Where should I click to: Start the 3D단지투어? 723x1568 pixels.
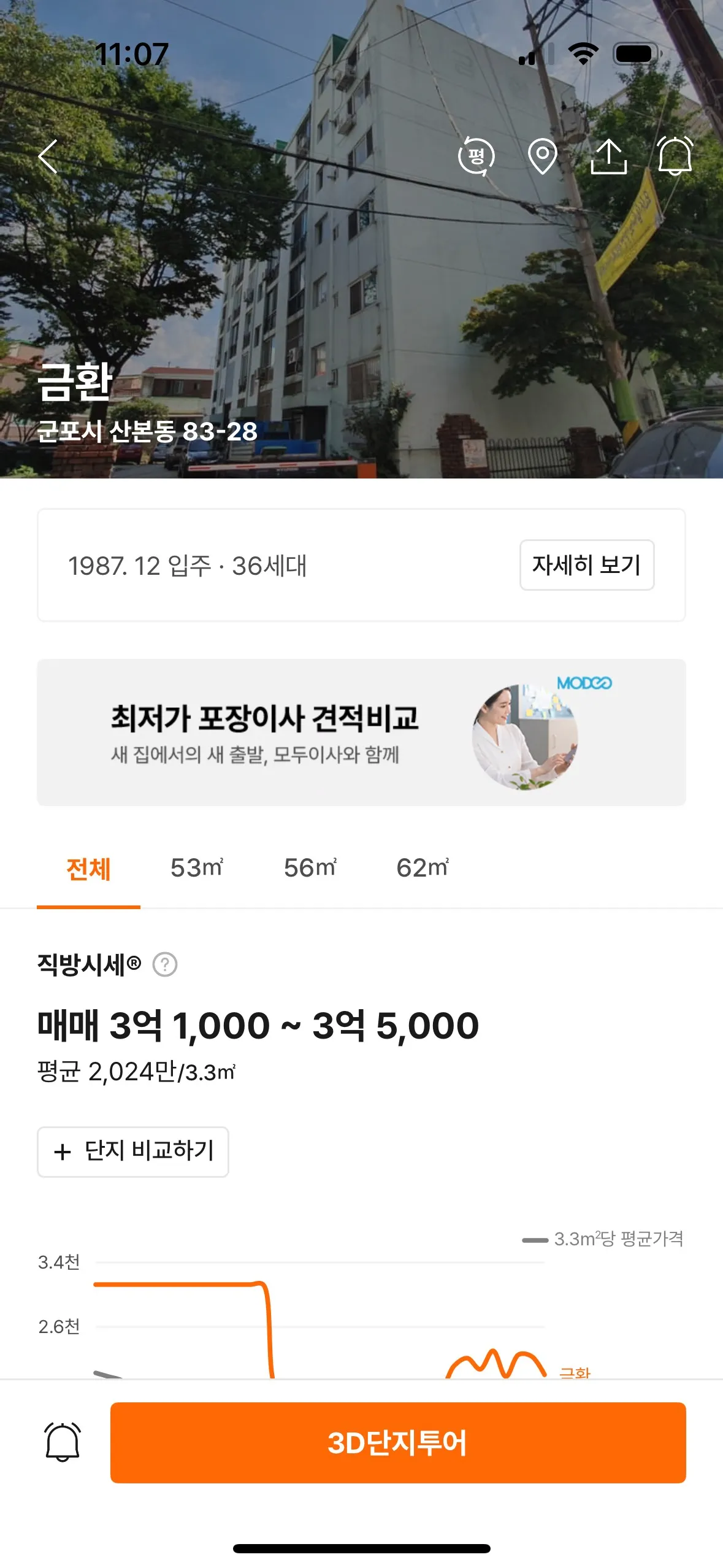[398, 1442]
